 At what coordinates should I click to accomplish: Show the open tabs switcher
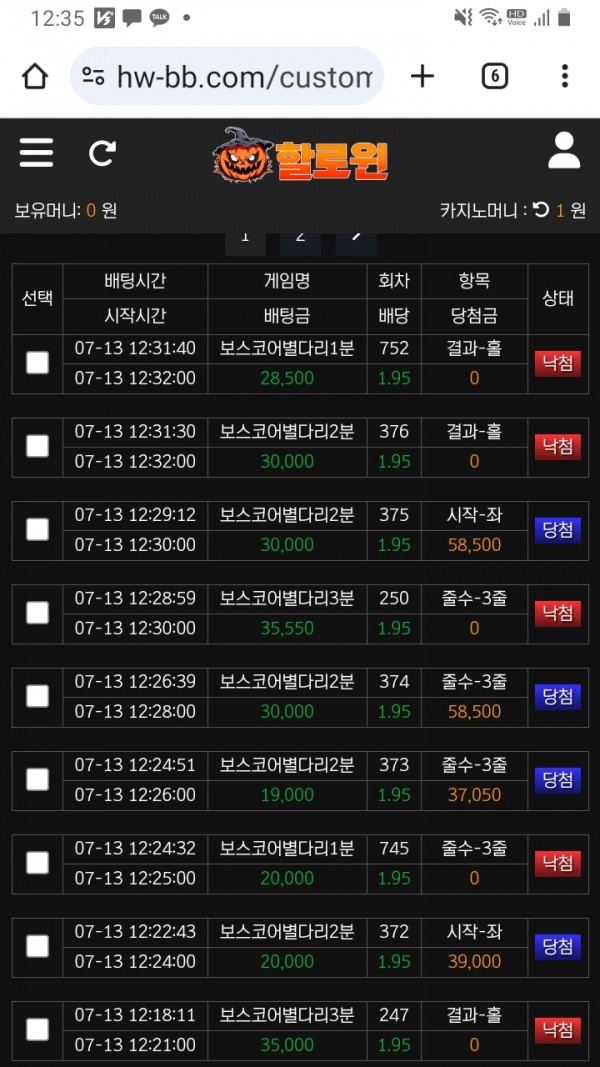click(x=495, y=76)
